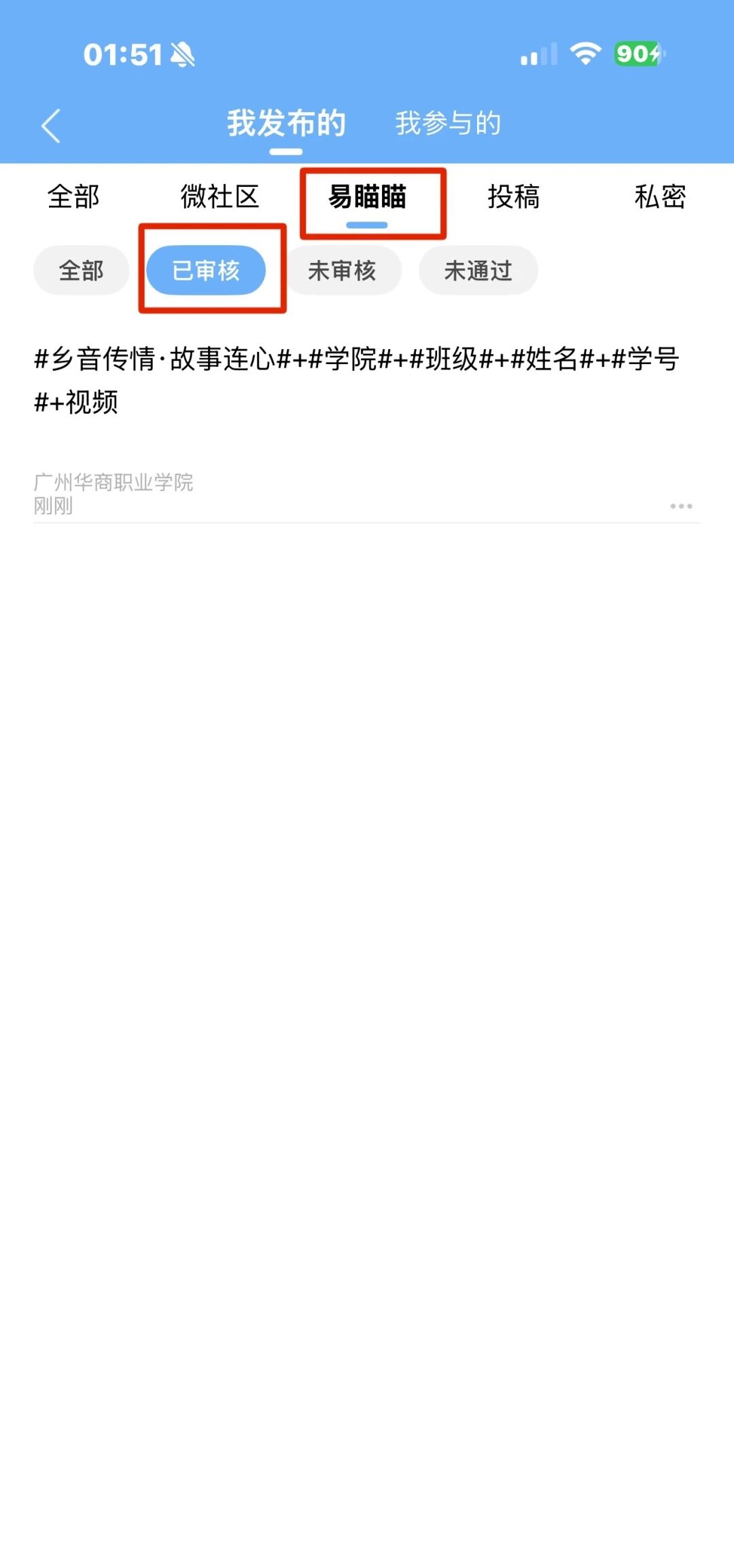
Task: Go back using the top-left arrow
Action: point(51,126)
